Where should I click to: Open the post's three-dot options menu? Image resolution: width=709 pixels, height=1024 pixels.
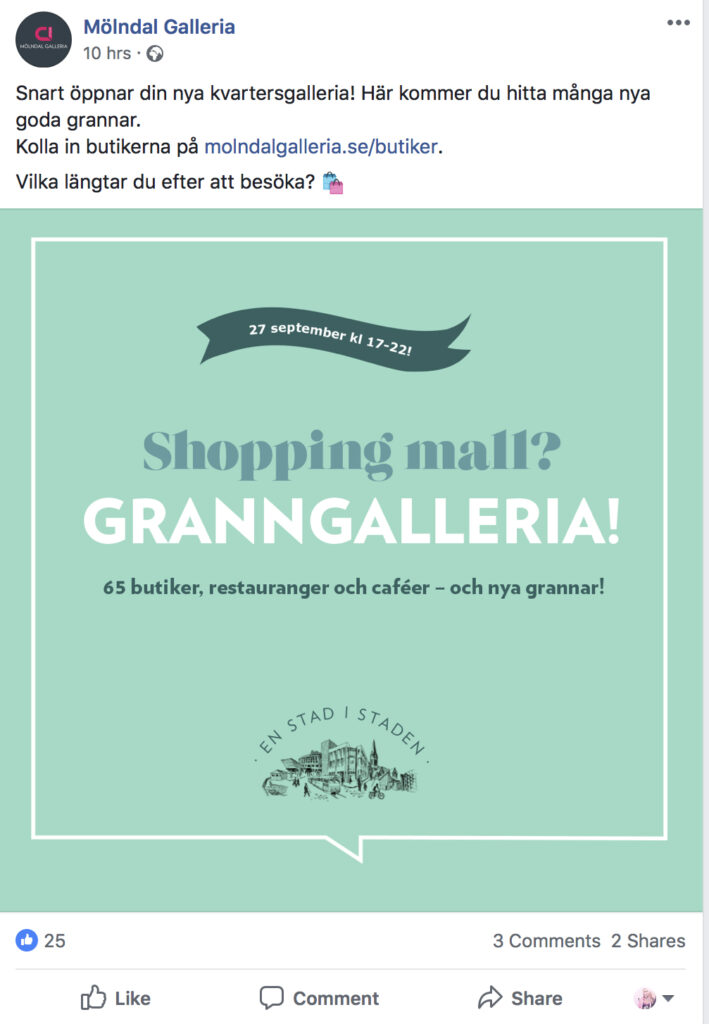tap(678, 23)
